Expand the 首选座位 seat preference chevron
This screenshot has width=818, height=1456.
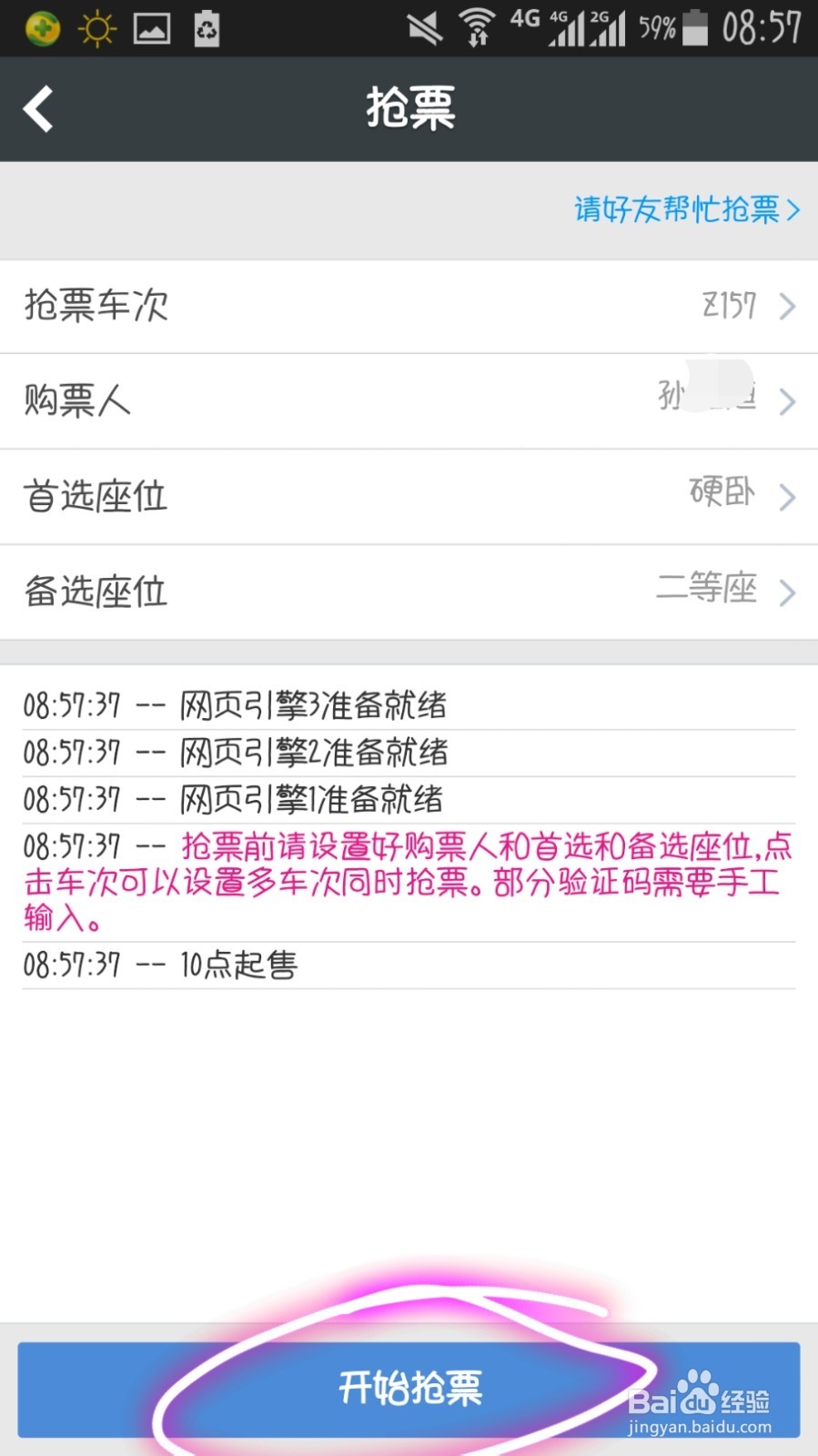[x=786, y=497]
